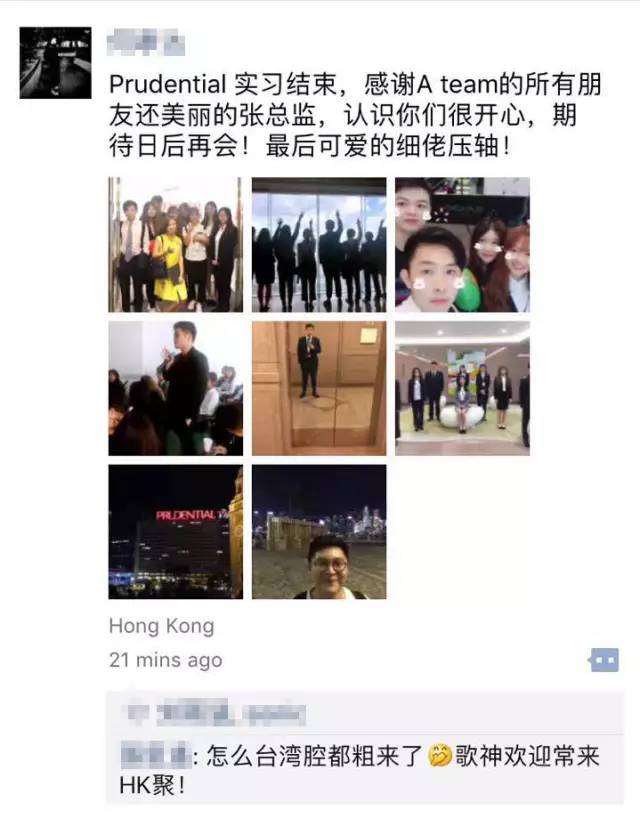Open the selfie photo with stickers
The image size is (640, 827).
[x=462, y=245]
